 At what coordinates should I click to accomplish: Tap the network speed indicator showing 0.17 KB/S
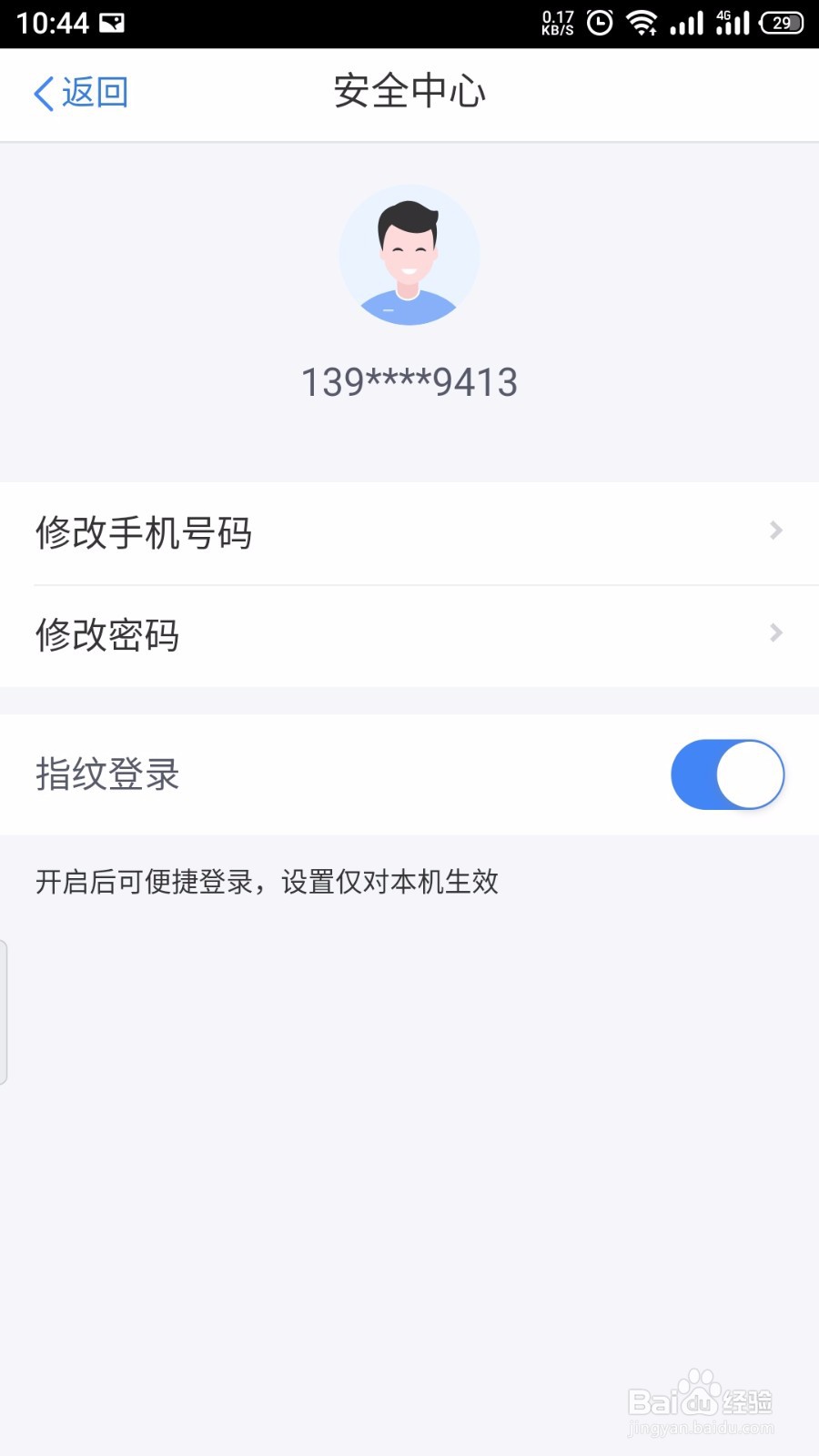coord(555,21)
